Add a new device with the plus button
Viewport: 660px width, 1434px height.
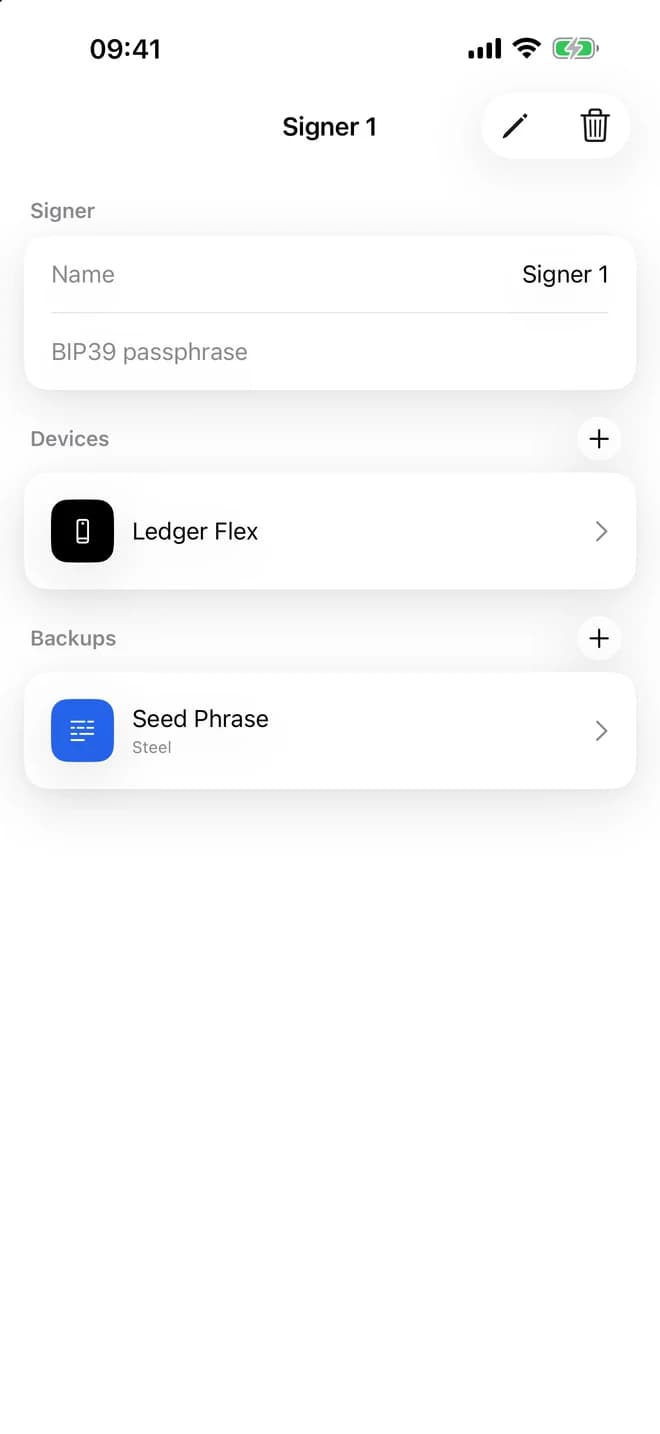[x=599, y=439]
